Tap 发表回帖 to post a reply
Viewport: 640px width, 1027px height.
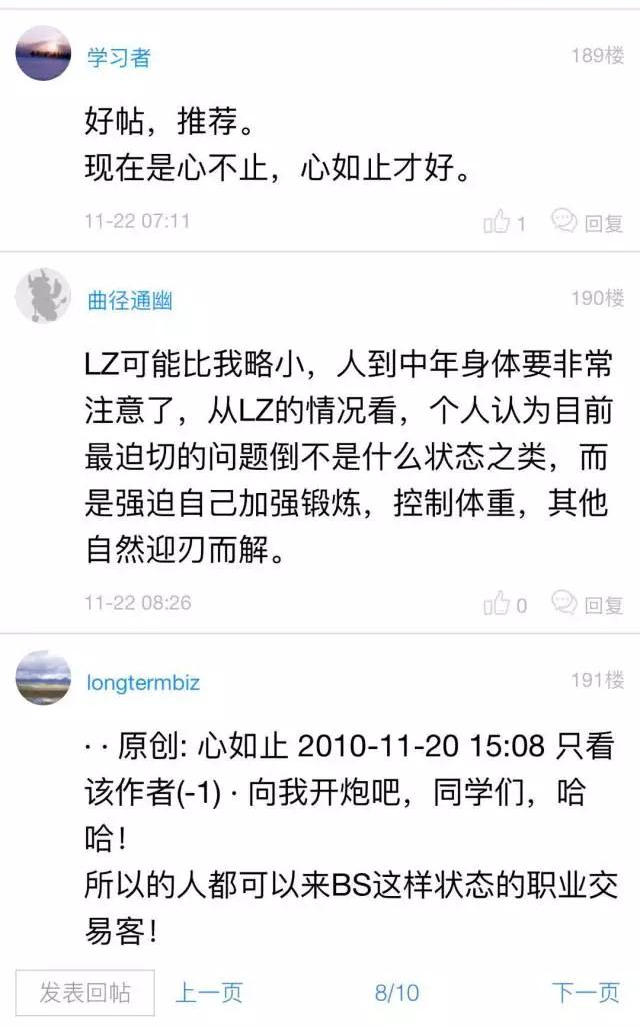(x=85, y=992)
